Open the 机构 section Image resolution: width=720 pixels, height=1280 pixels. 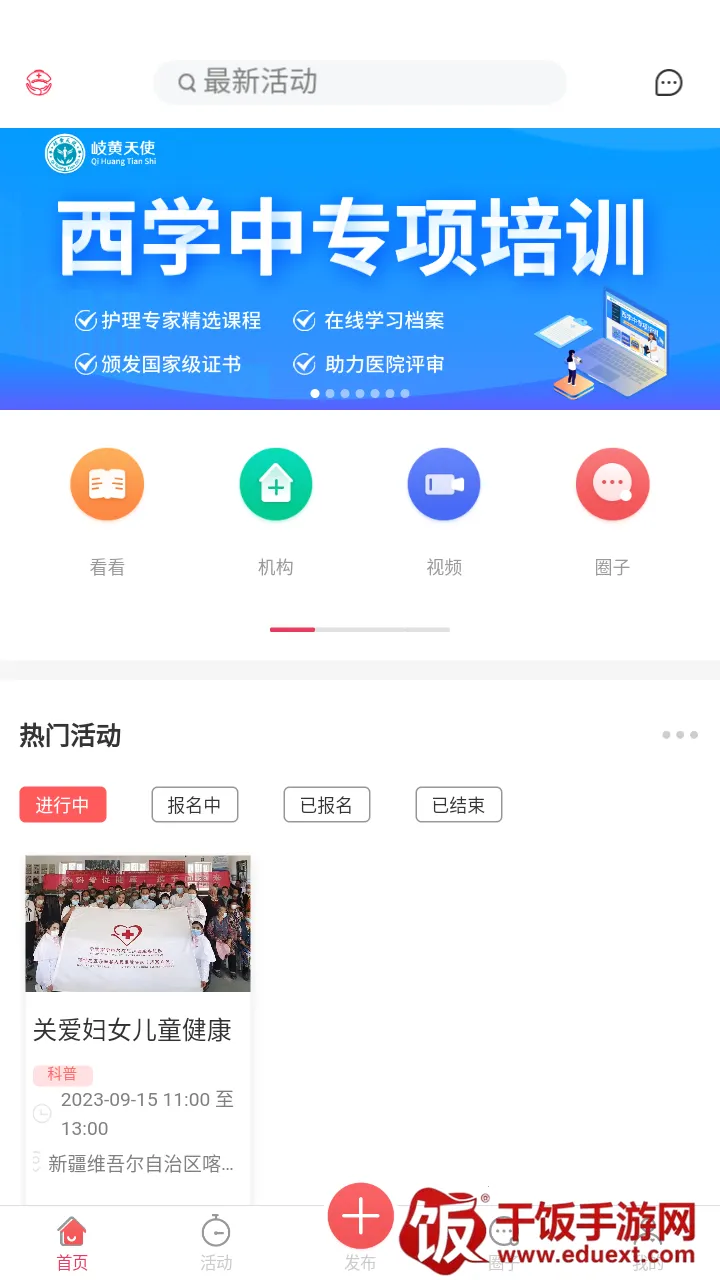(276, 485)
